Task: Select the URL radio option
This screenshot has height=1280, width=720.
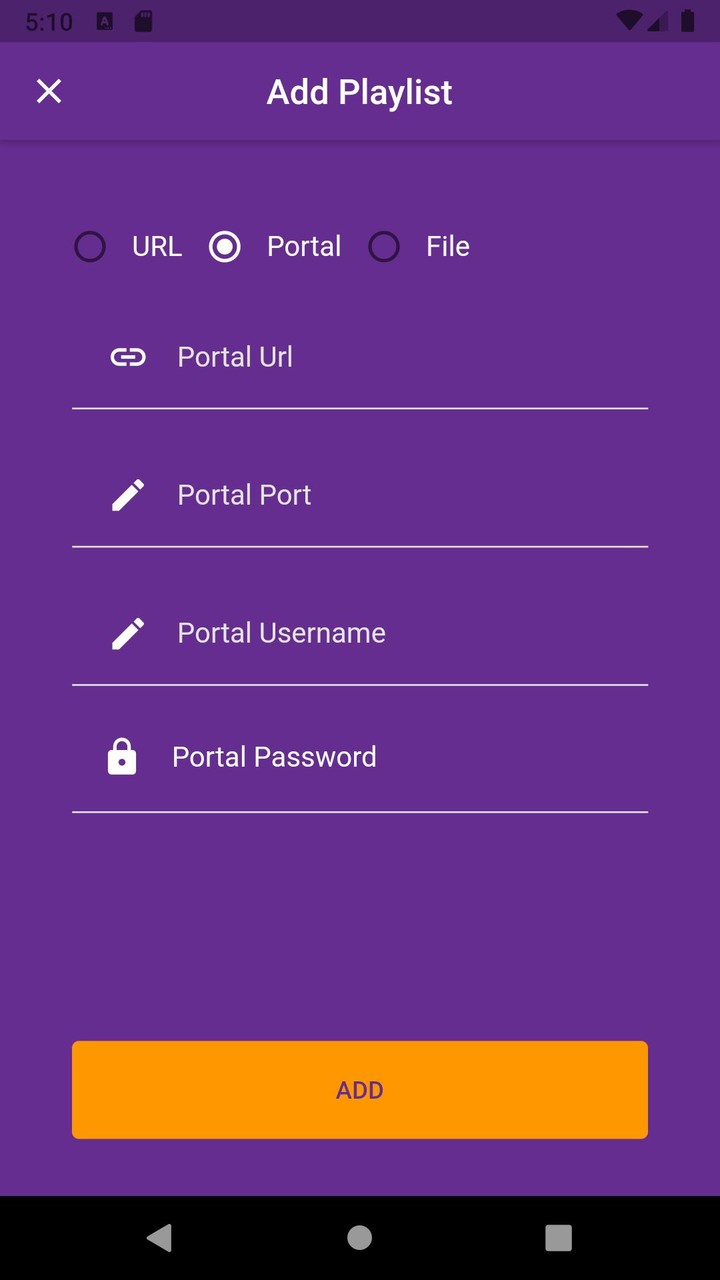Action: pyautogui.click(x=90, y=247)
